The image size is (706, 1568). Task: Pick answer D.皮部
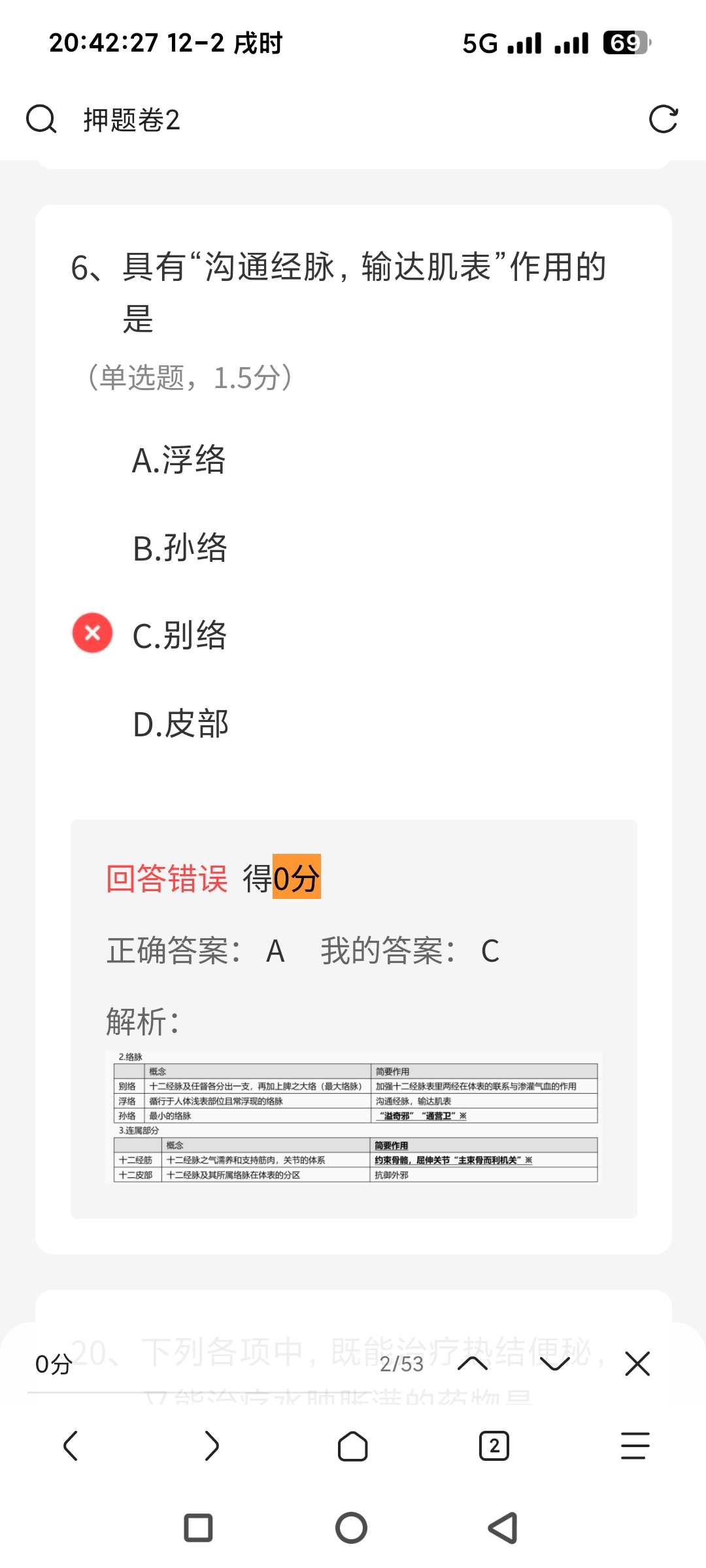(x=180, y=724)
